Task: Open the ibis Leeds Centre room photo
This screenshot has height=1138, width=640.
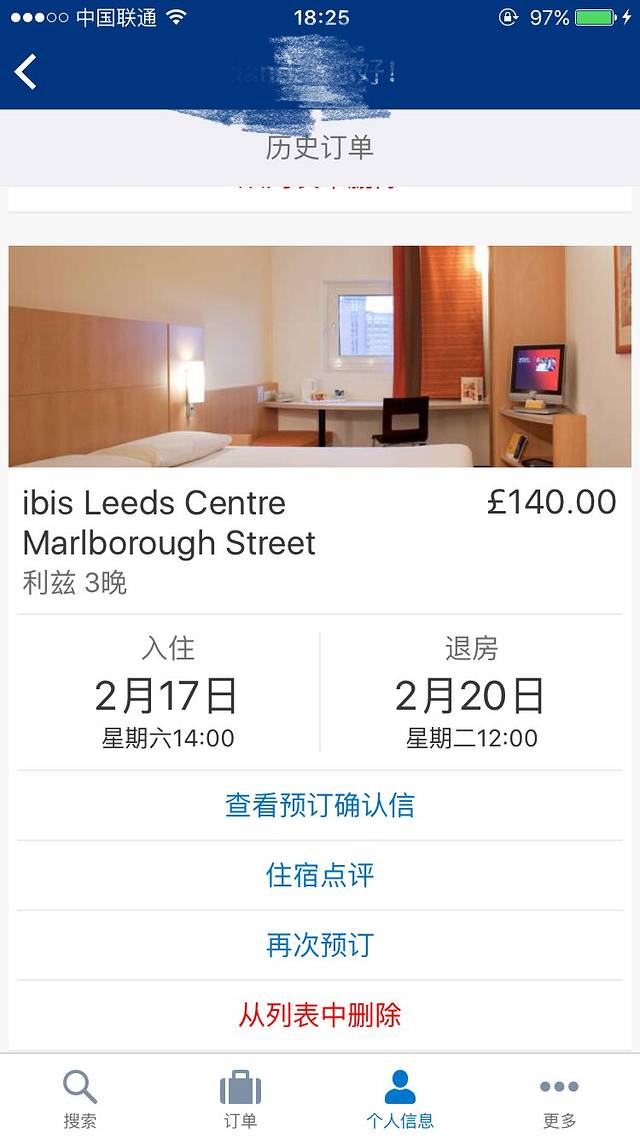Action: coord(320,356)
